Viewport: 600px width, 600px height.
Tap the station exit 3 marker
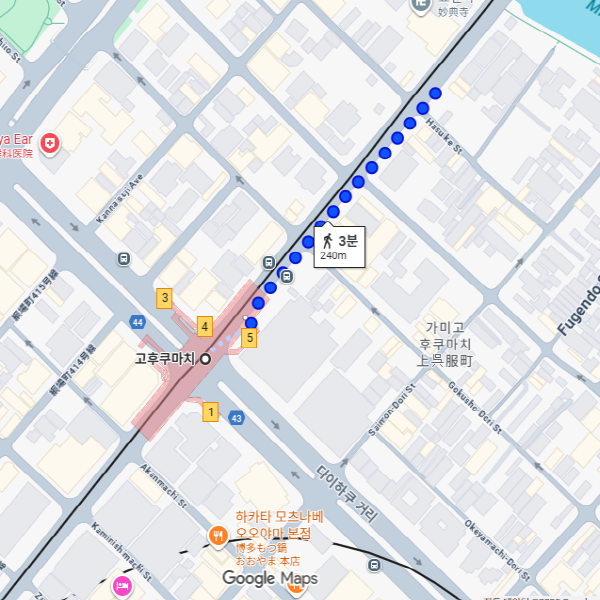coord(164,297)
